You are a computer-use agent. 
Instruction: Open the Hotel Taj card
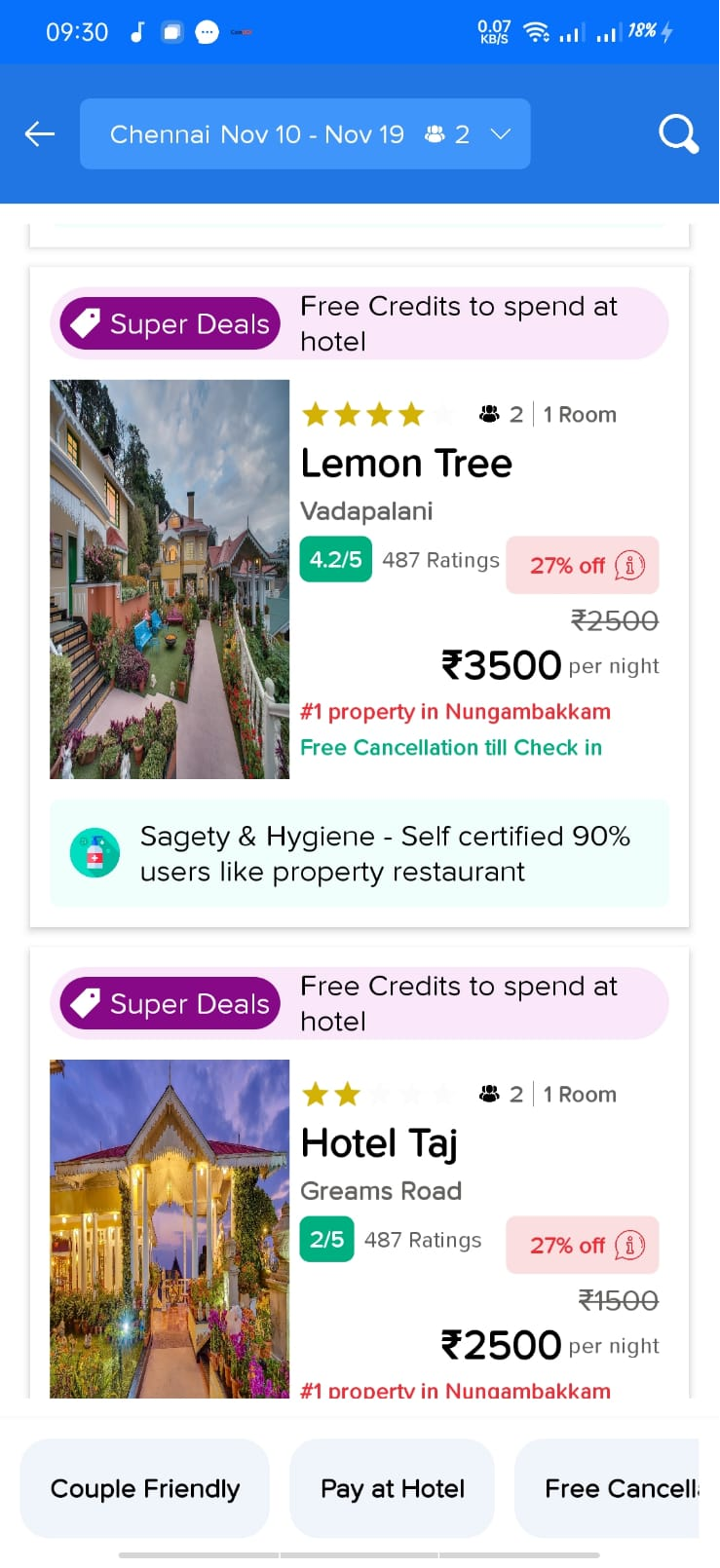(x=360, y=1174)
